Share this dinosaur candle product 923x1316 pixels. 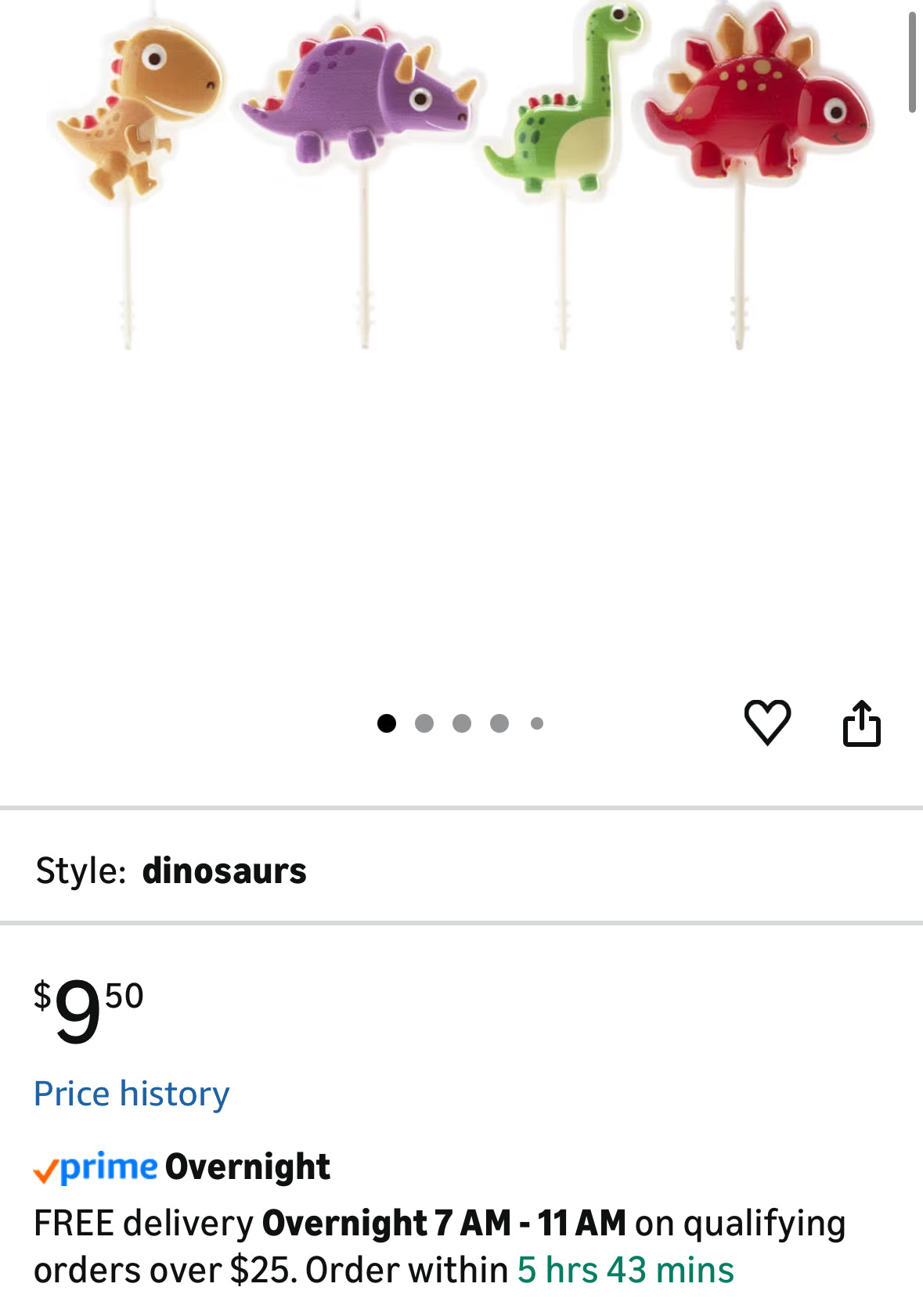tap(861, 723)
